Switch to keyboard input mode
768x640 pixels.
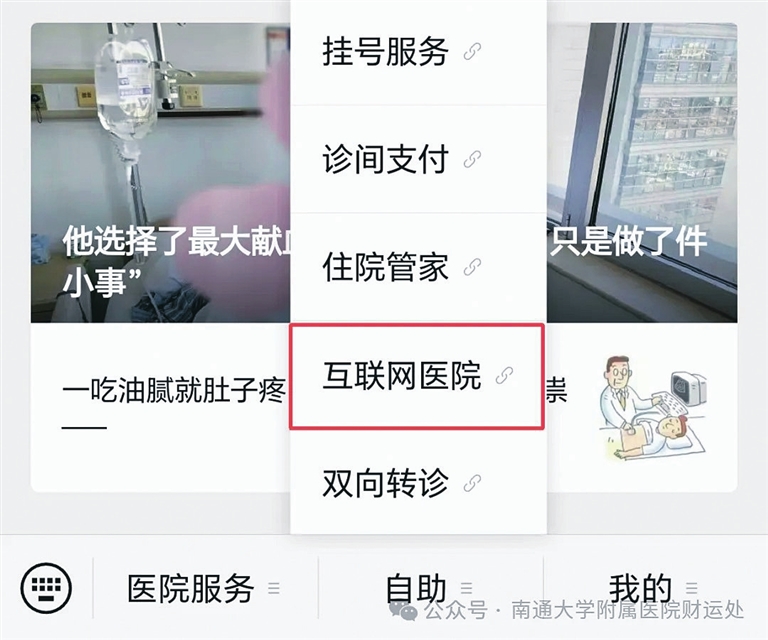tap(46, 586)
